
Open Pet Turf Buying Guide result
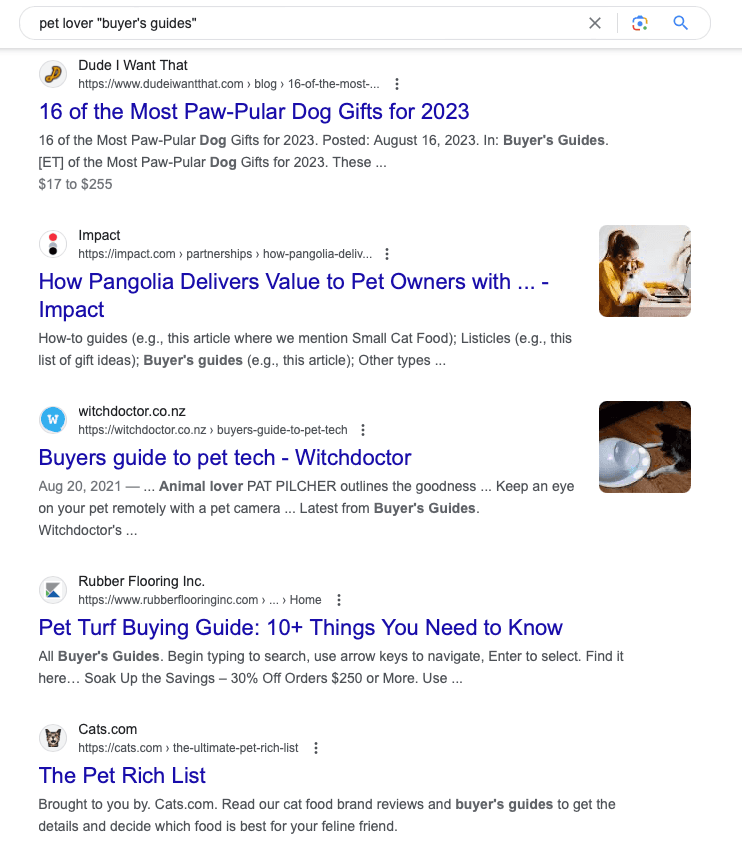(300, 628)
